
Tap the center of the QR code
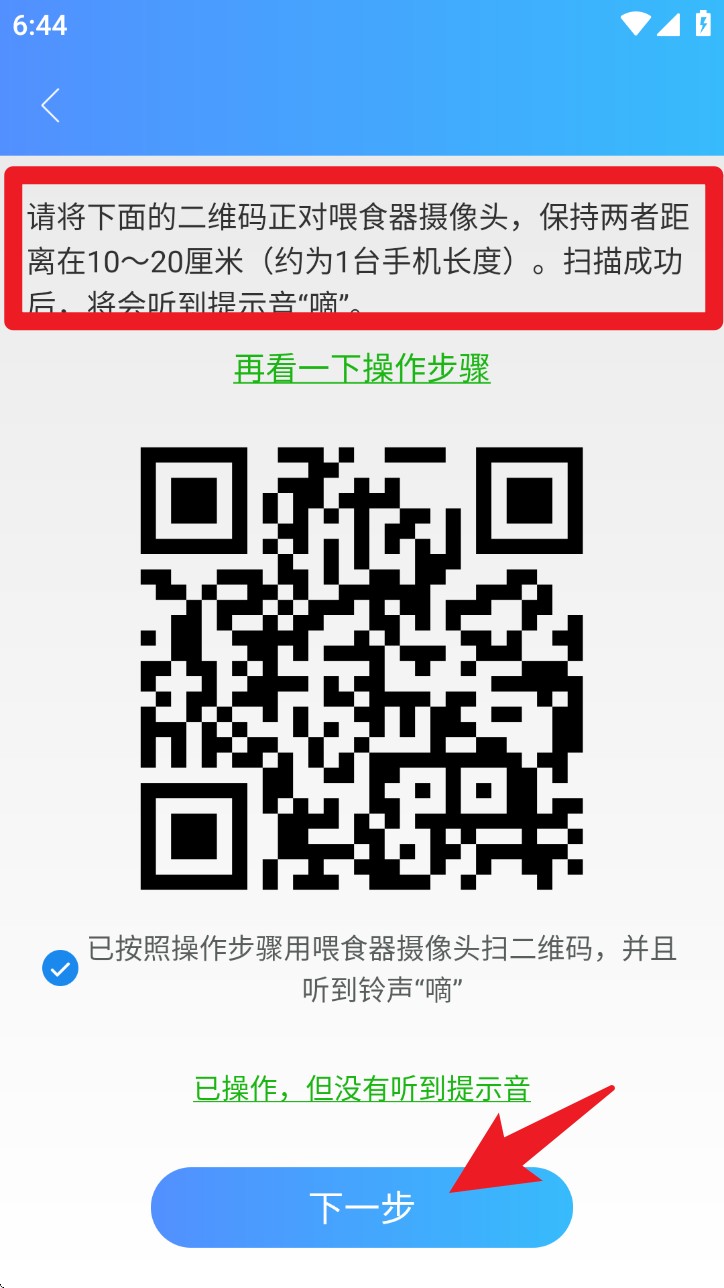pyautogui.click(x=362, y=672)
